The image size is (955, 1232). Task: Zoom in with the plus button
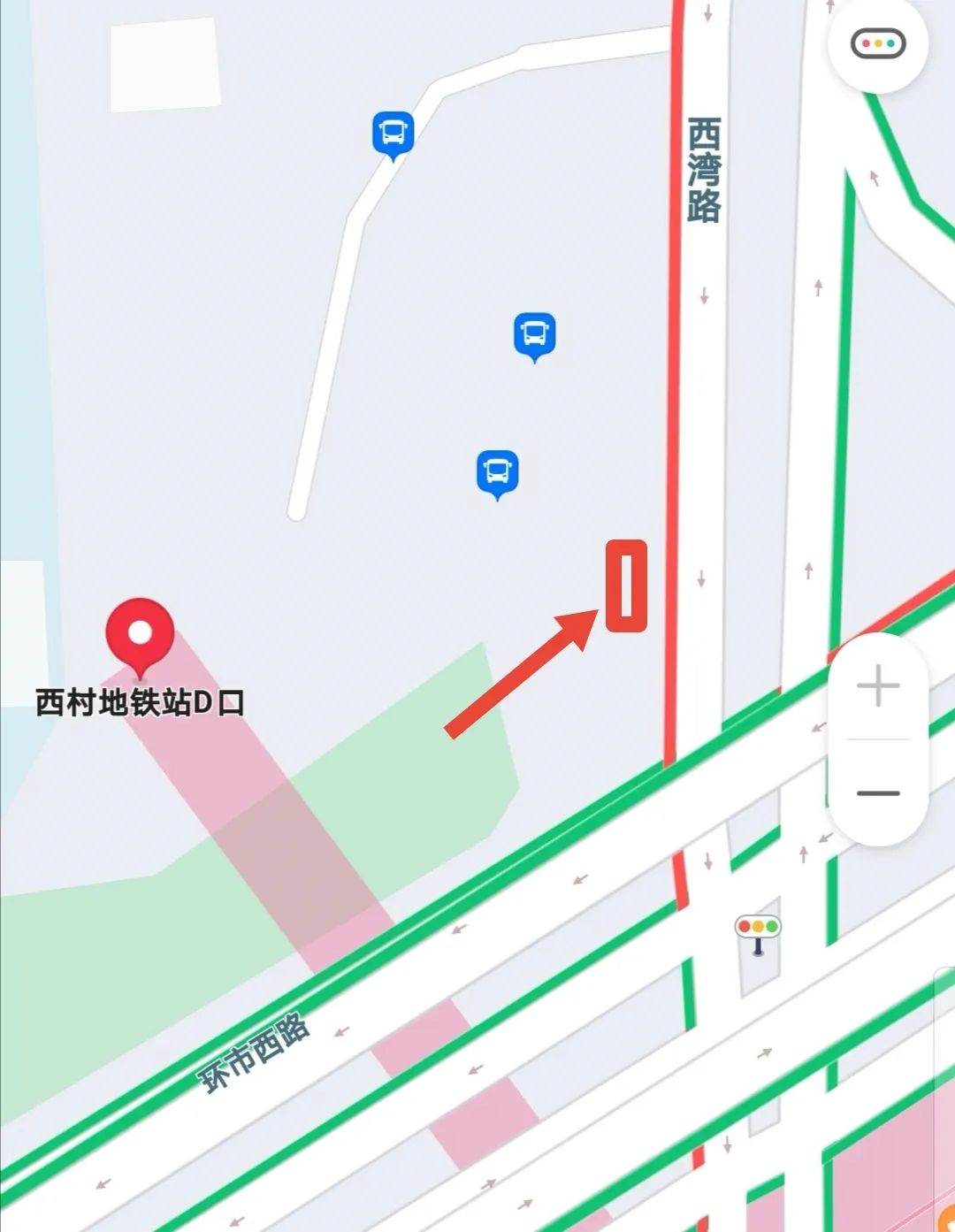877,686
